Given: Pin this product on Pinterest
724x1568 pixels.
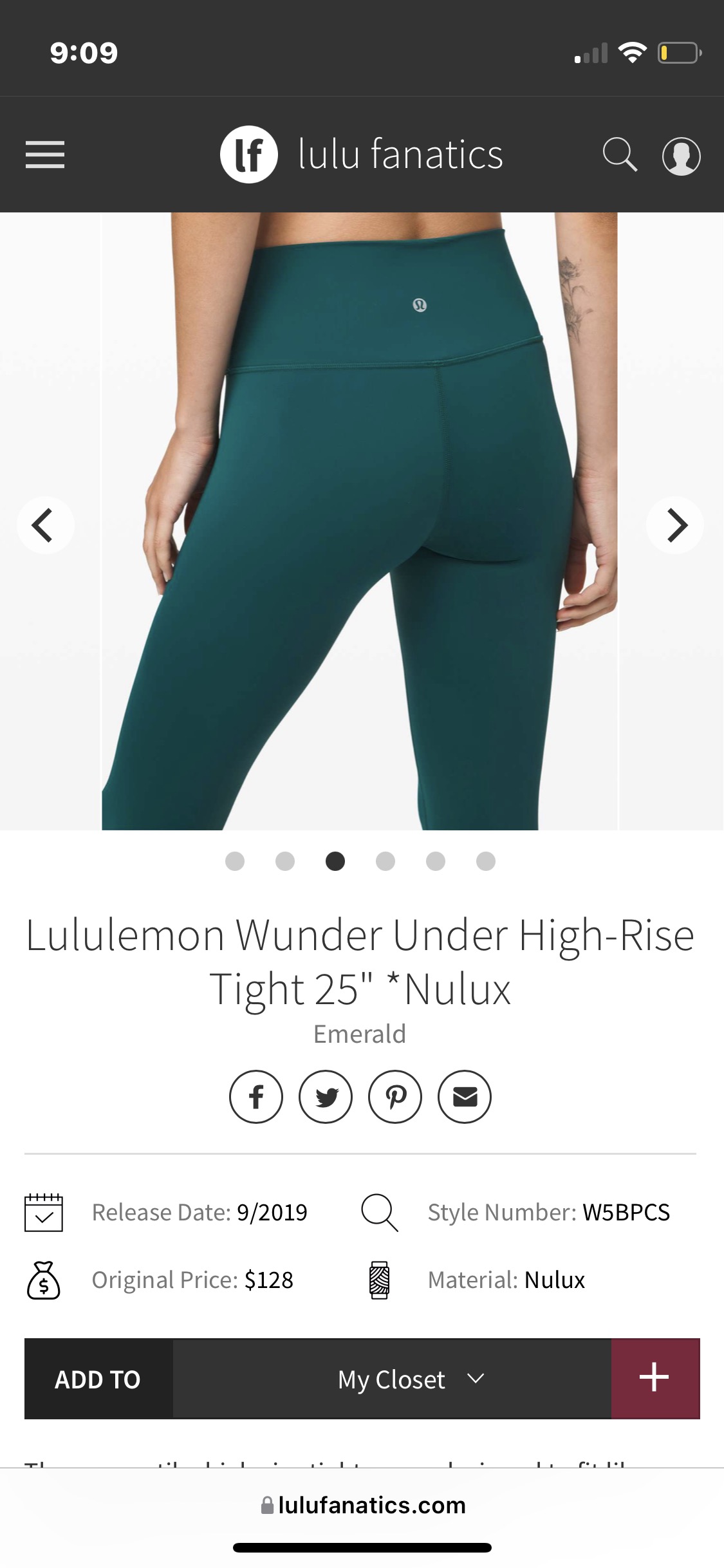Looking at the screenshot, I should 395,1097.
